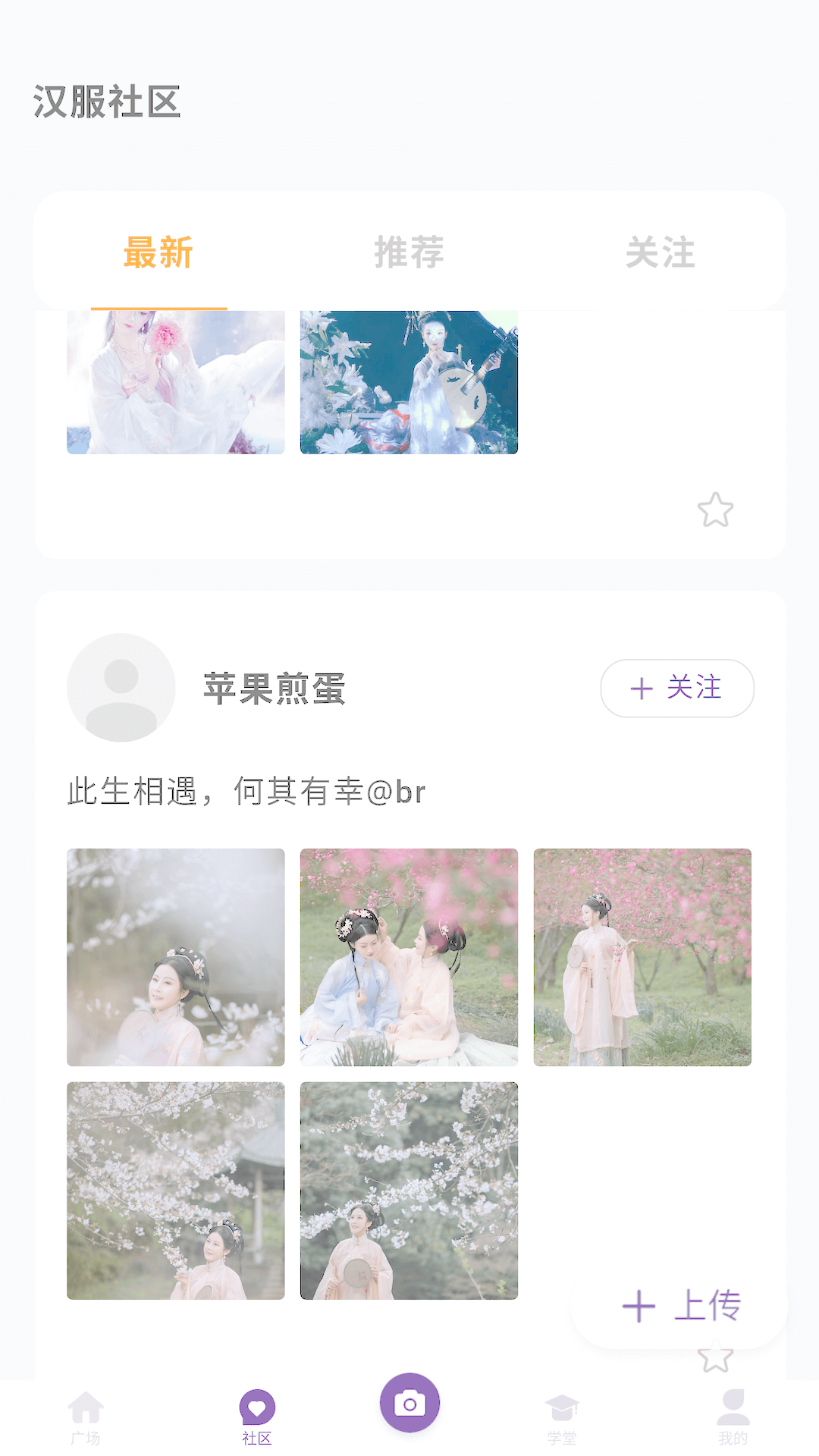Switch to the 最新 tab
Screen dimensions: 819x1456
pyautogui.click(x=158, y=253)
